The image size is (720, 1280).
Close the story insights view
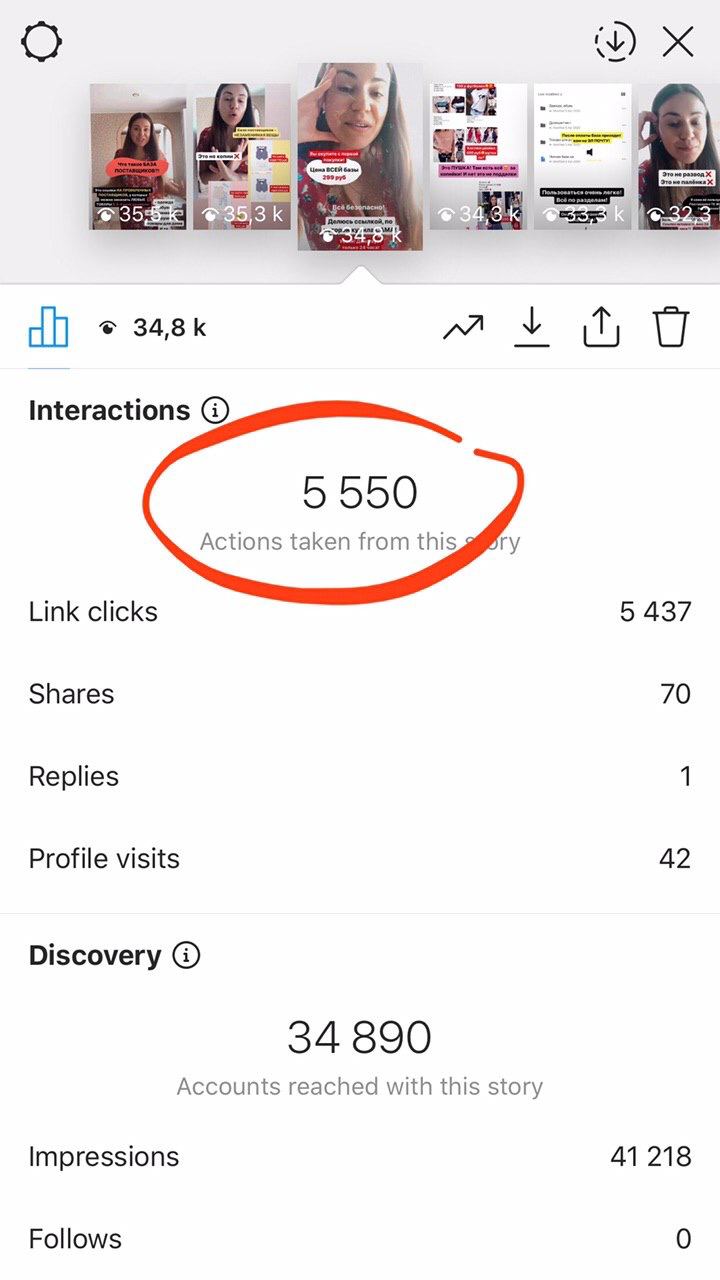[x=678, y=42]
